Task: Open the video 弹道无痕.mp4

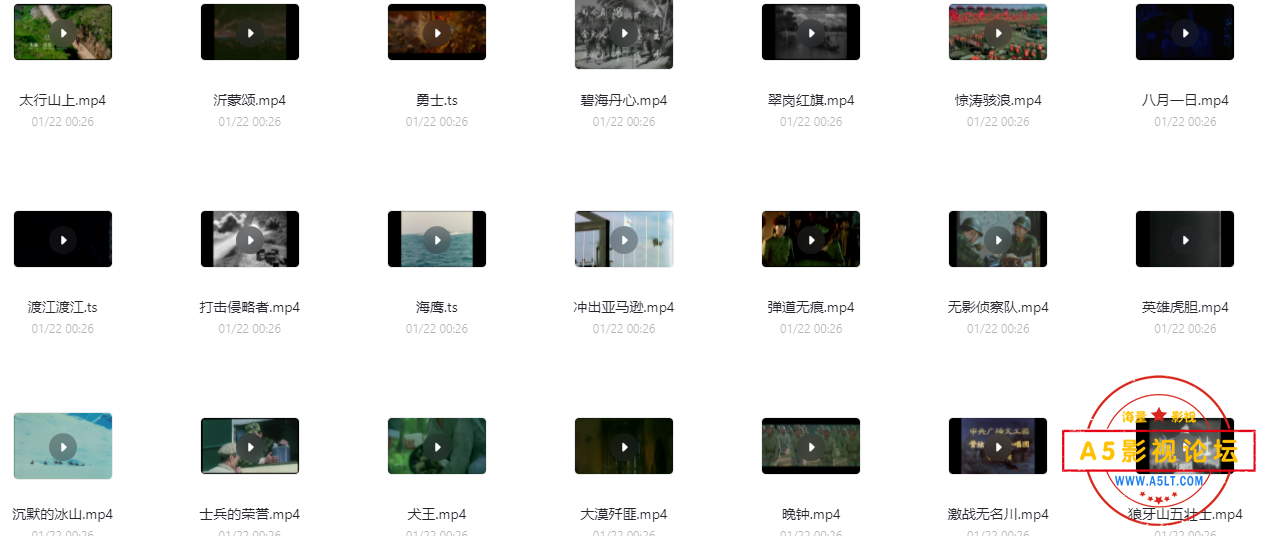Action: tap(811, 240)
